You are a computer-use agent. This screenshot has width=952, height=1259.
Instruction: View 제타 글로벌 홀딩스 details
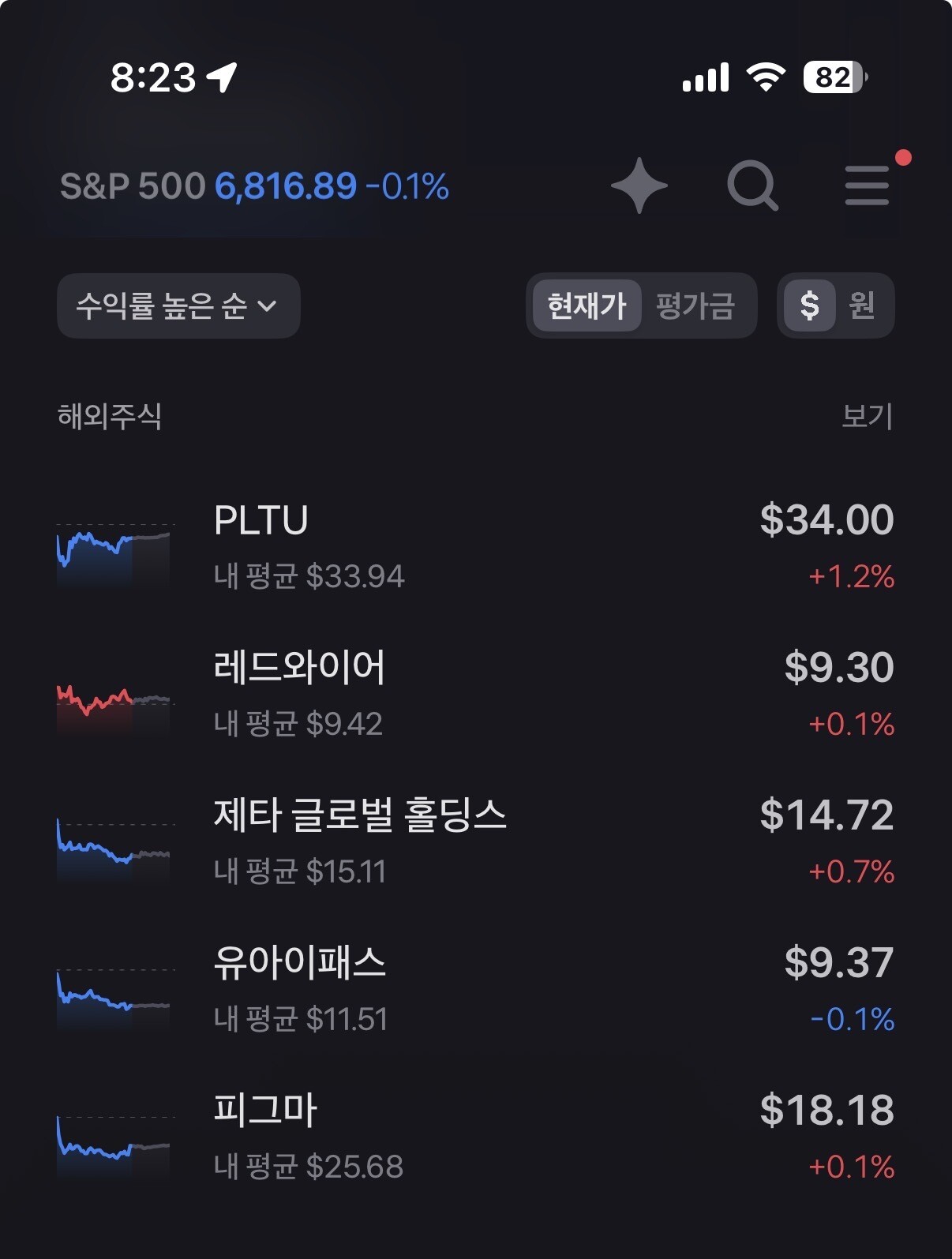475,842
